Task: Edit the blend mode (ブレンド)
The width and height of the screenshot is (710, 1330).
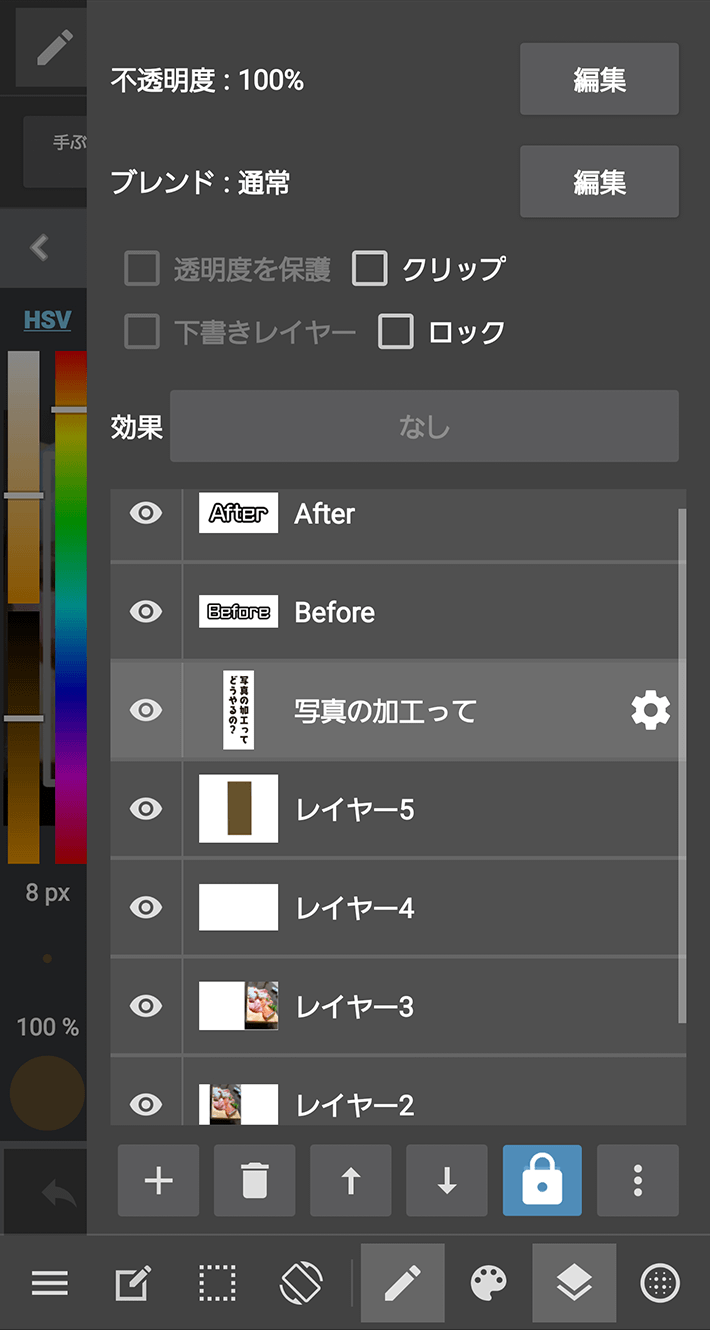Action: 599,182
